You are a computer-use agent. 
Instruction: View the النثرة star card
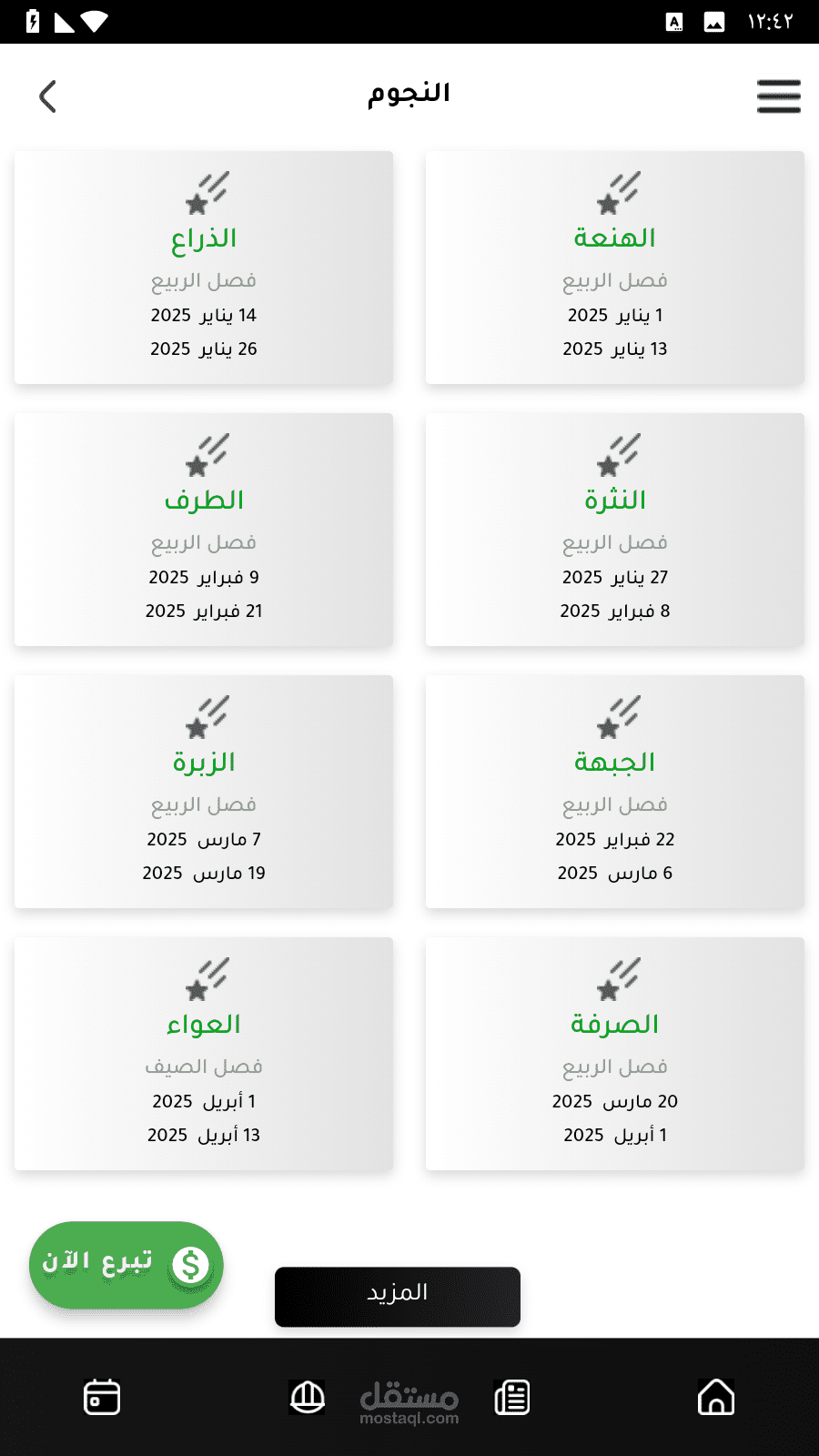pos(615,530)
